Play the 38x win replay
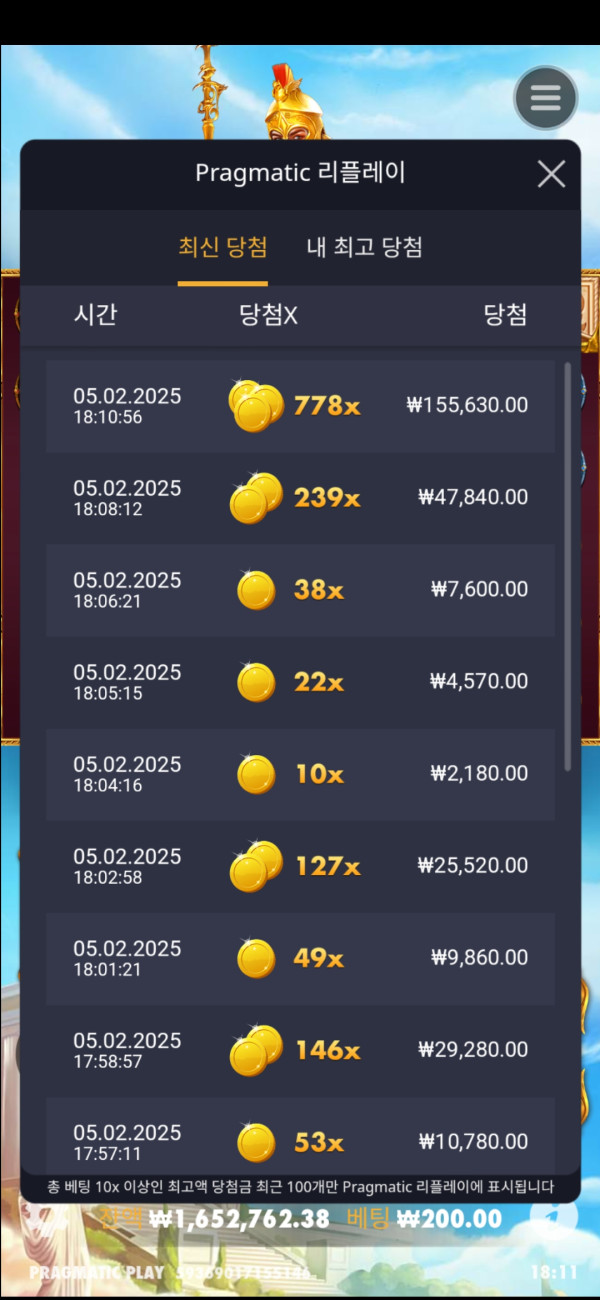 click(300, 590)
